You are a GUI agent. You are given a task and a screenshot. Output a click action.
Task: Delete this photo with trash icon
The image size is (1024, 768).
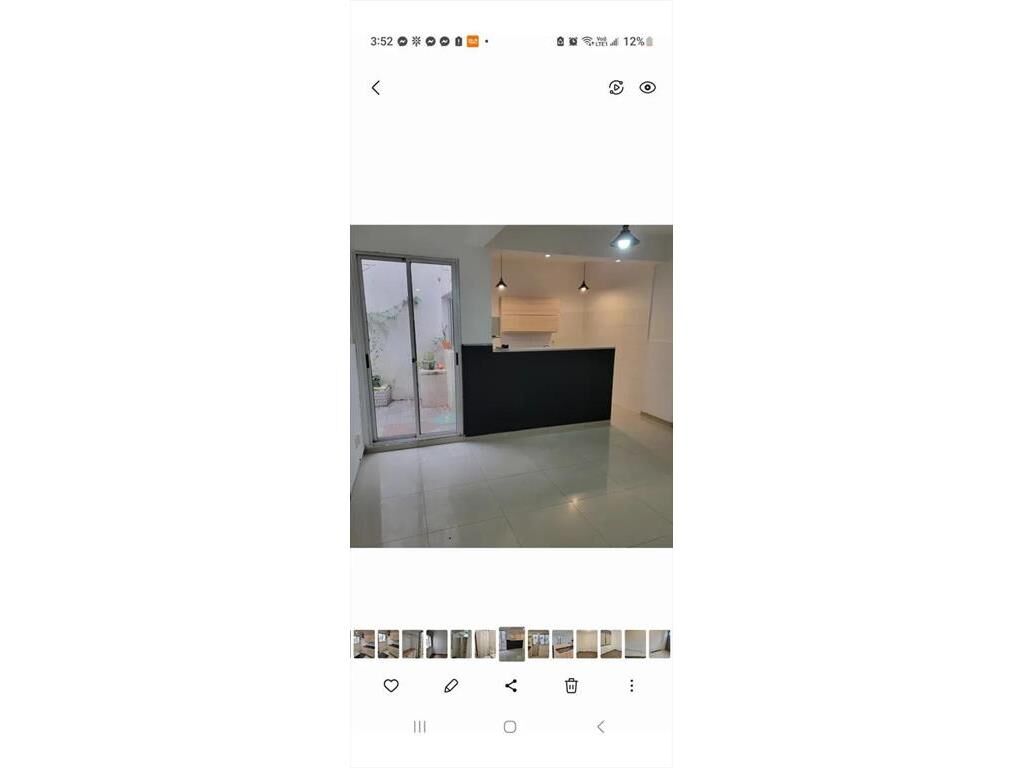(571, 686)
